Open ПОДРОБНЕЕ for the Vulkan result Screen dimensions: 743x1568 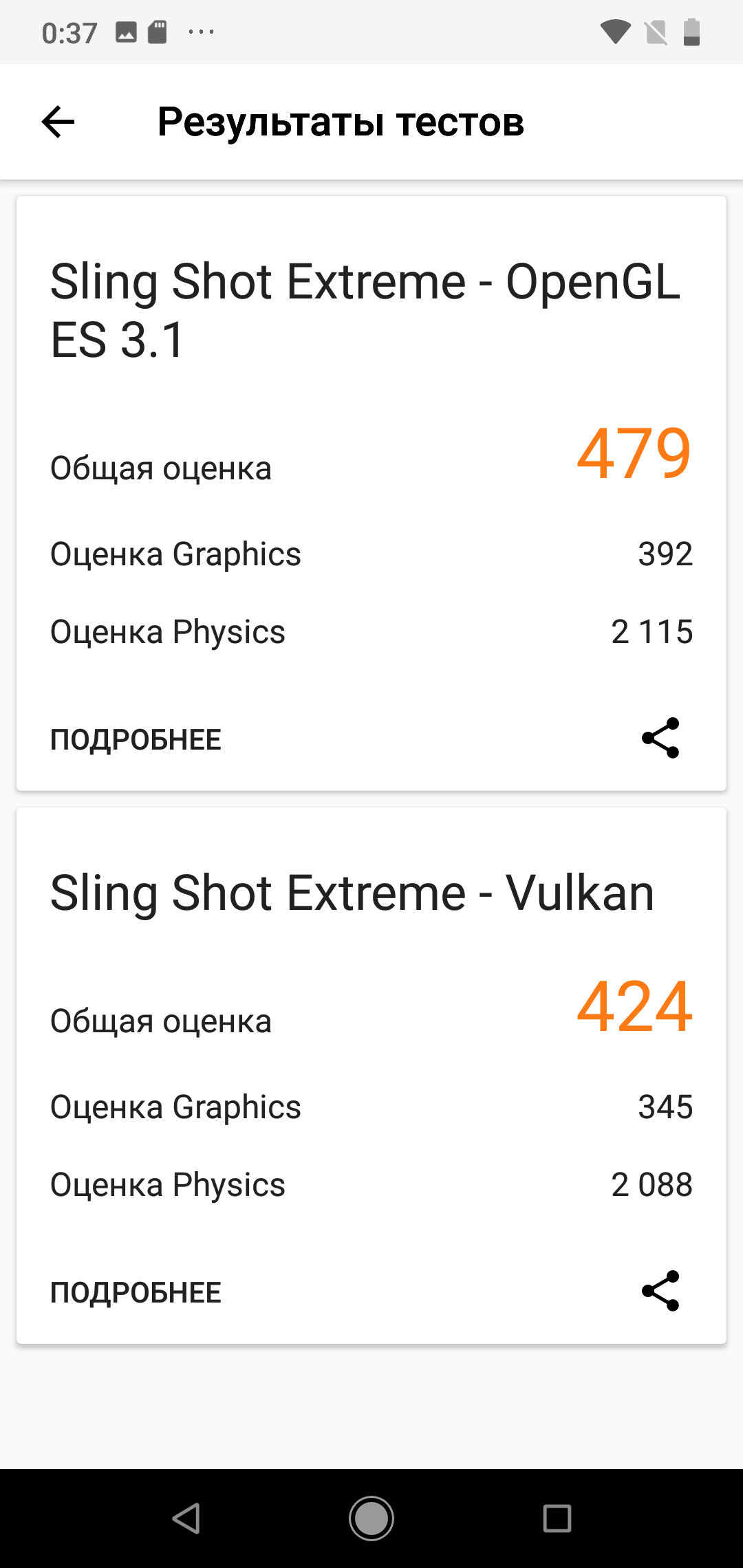coord(136,1293)
